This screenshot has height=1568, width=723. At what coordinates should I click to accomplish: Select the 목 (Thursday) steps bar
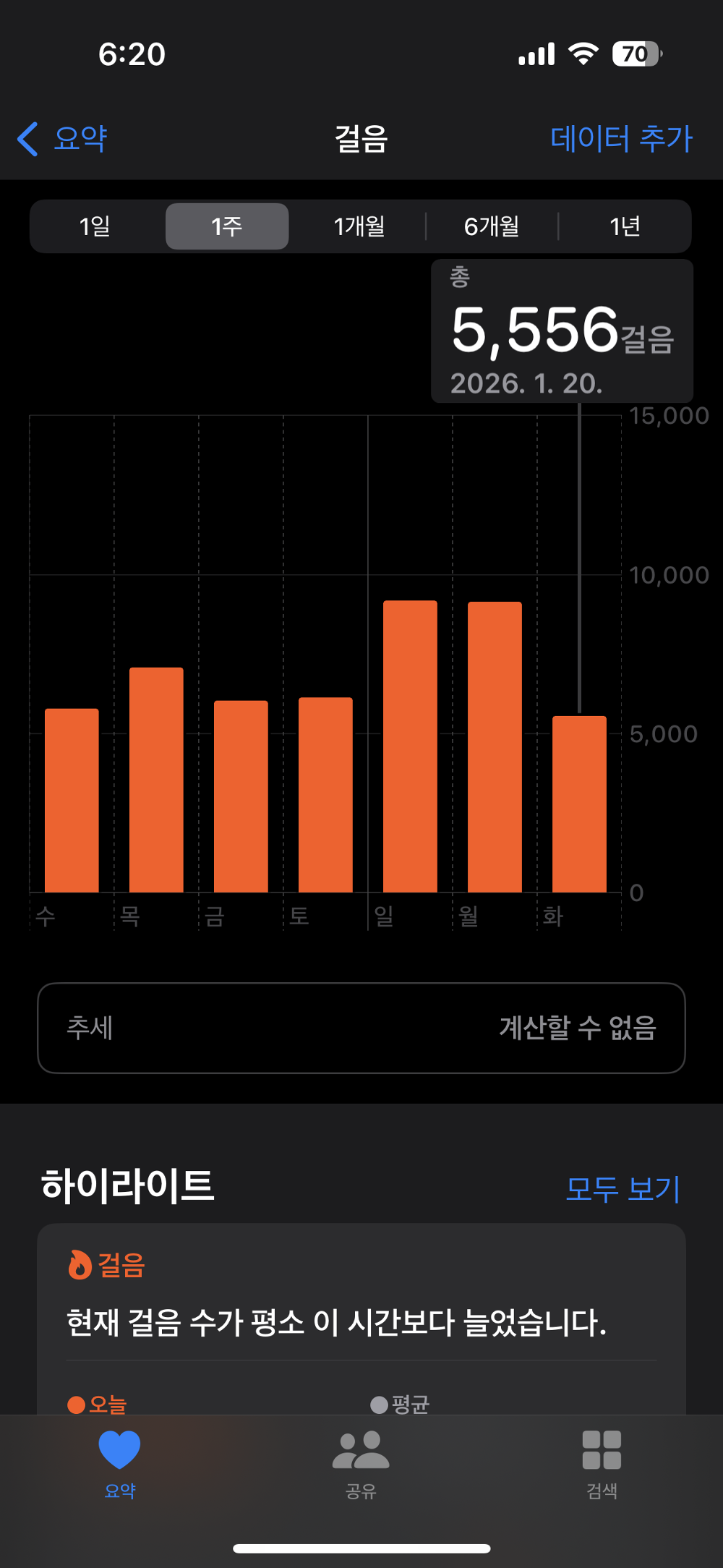(x=156, y=780)
